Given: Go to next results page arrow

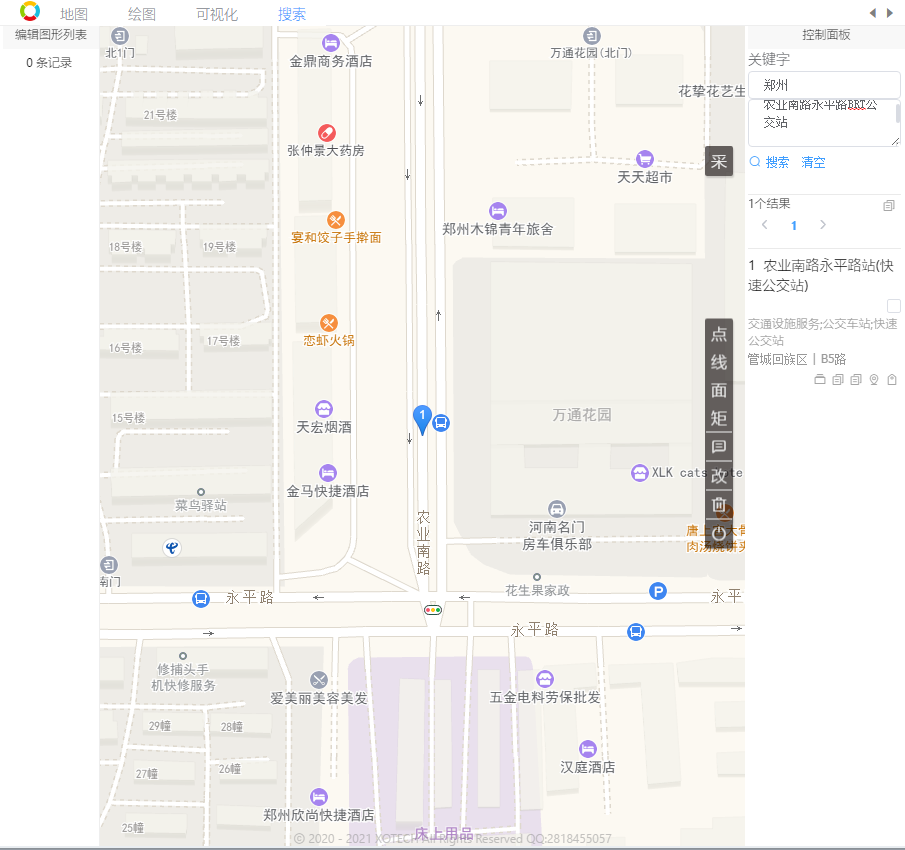Looking at the screenshot, I should [823, 225].
